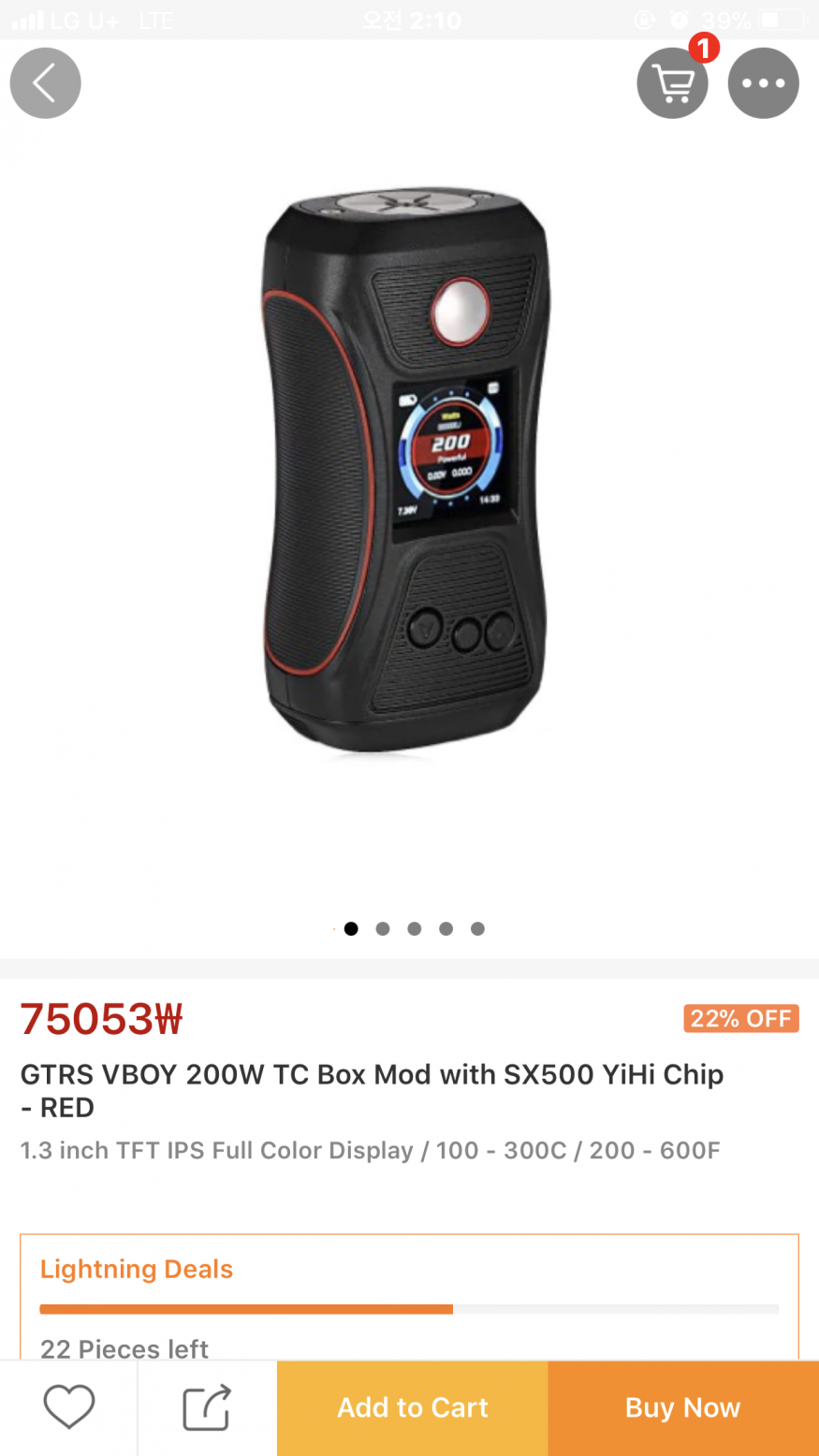
Task: Go back to the previous page
Action: coord(45,83)
